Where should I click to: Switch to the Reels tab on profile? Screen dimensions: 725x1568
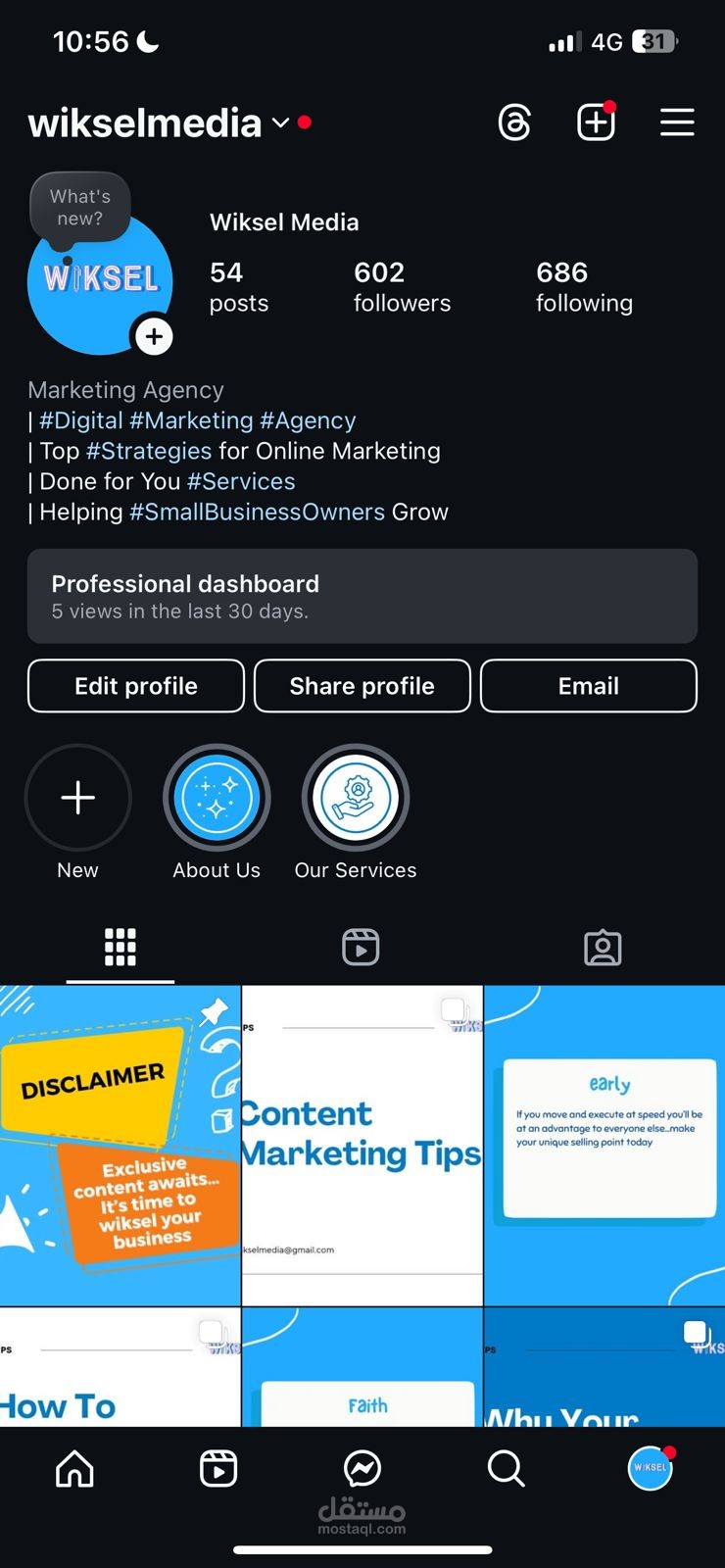tap(361, 948)
